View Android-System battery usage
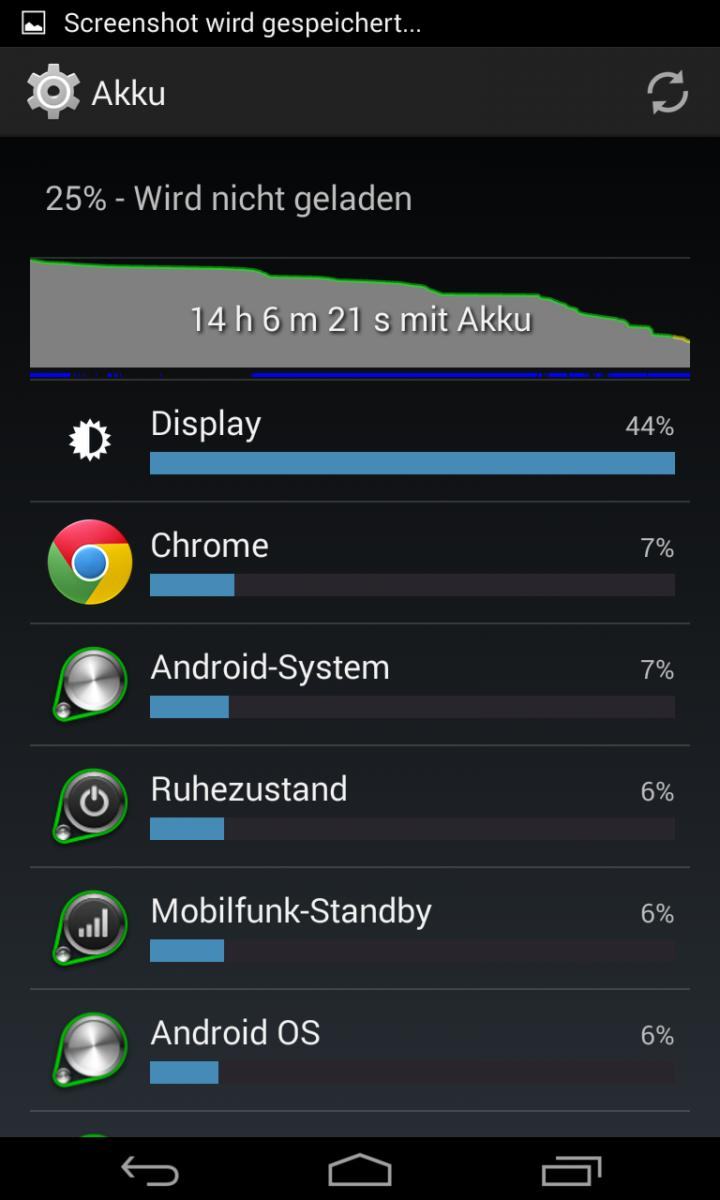Image resolution: width=720 pixels, height=1200 pixels. (360, 685)
